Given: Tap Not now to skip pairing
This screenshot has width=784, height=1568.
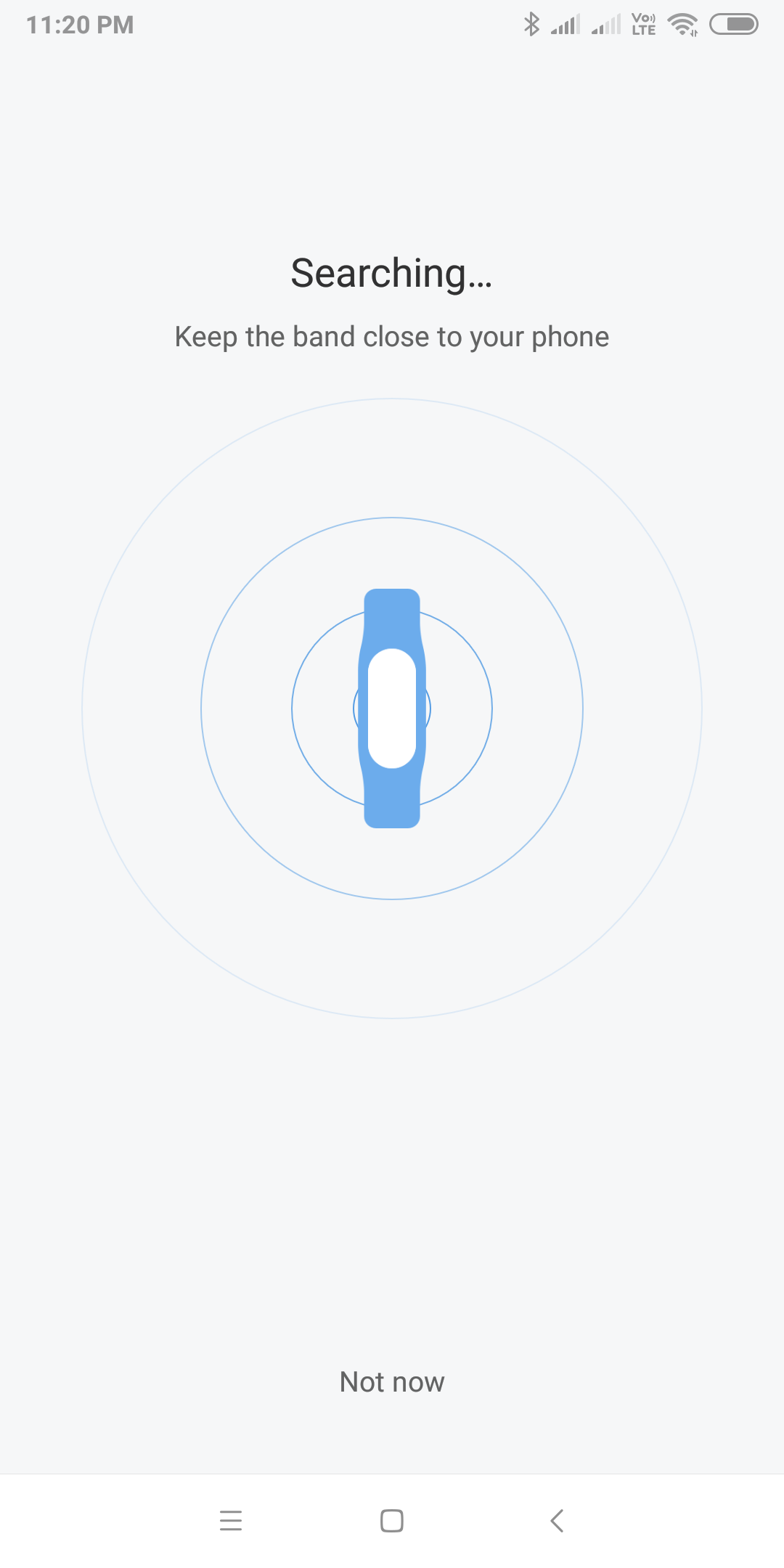Looking at the screenshot, I should pos(392,1382).
